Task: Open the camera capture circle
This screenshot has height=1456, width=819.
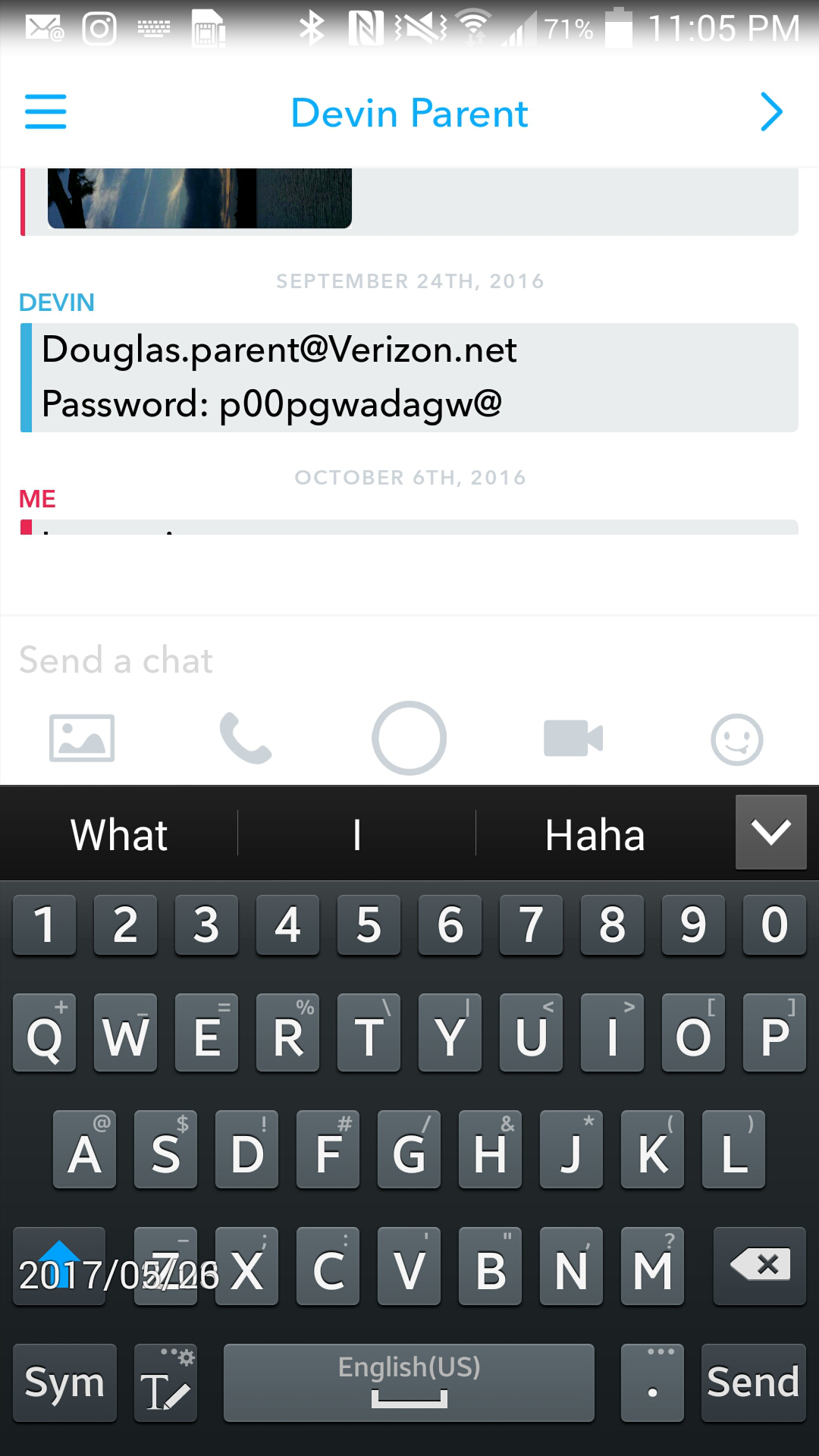Action: [x=409, y=738]
